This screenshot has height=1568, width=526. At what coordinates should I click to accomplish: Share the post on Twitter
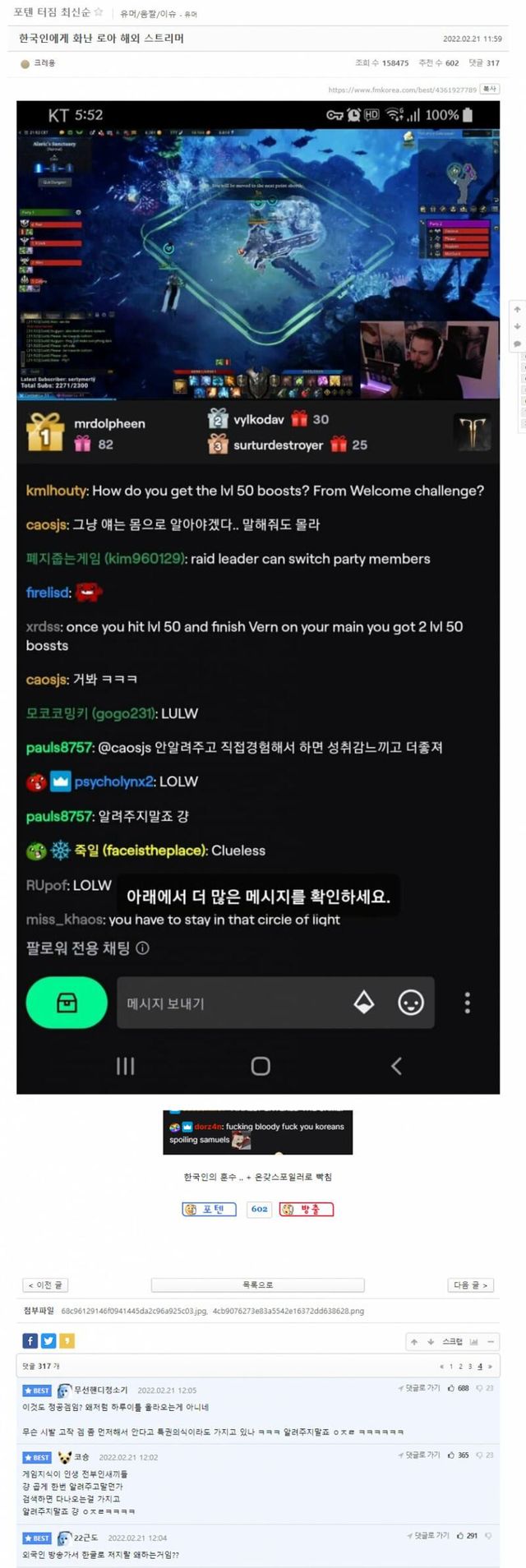click(48, 1340)
